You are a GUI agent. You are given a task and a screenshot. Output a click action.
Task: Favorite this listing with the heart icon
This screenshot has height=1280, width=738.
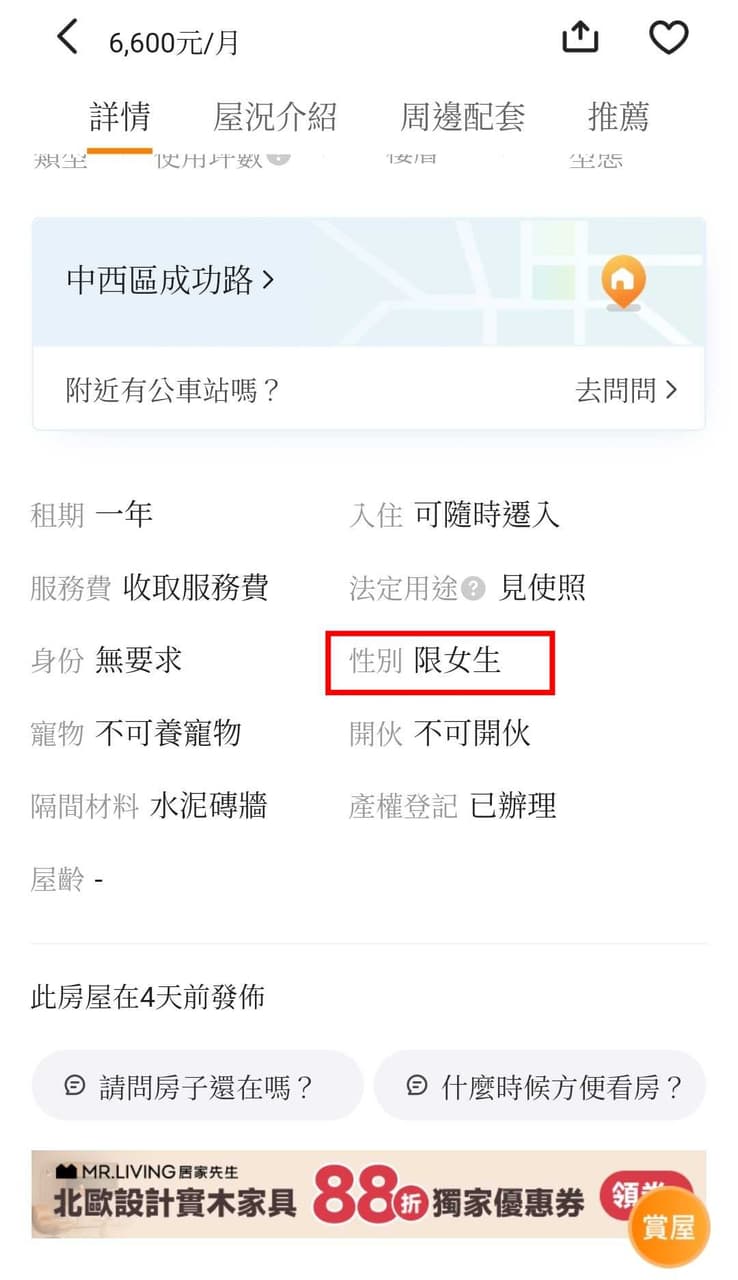[x=669, y=38]
